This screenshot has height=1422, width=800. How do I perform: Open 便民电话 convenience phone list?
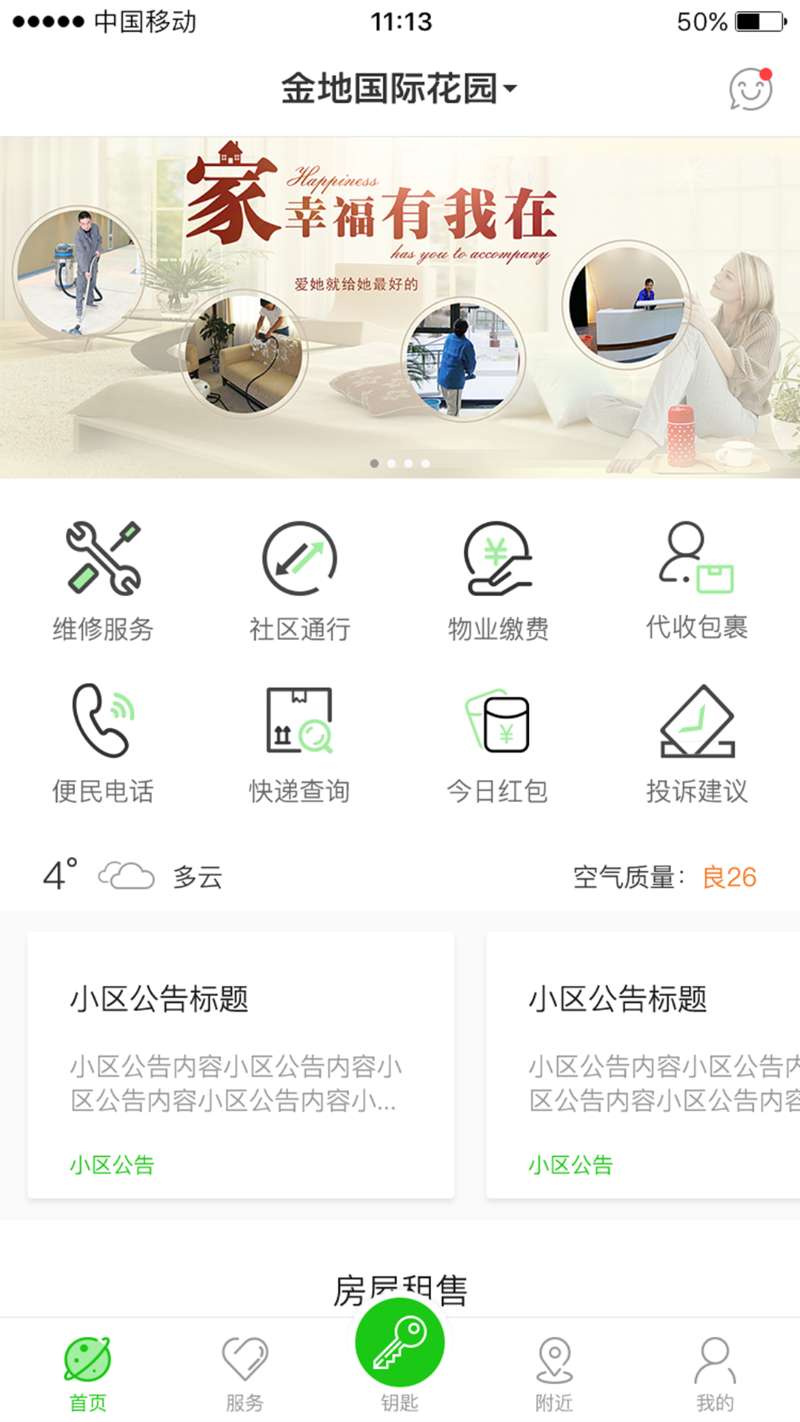tap(103, 744)
